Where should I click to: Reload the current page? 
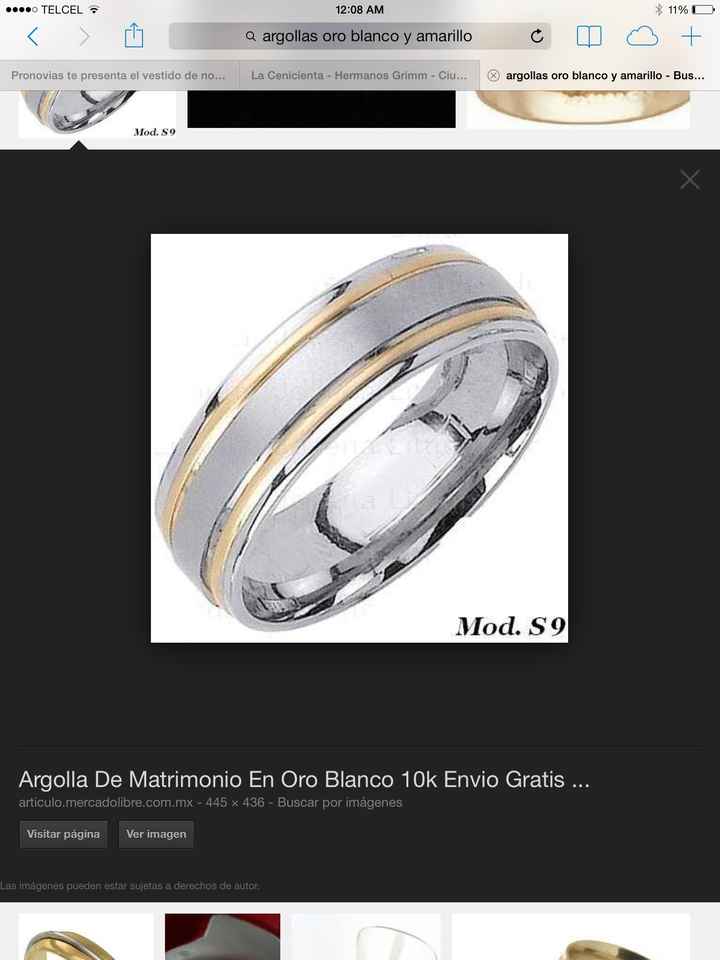point(536,36)
